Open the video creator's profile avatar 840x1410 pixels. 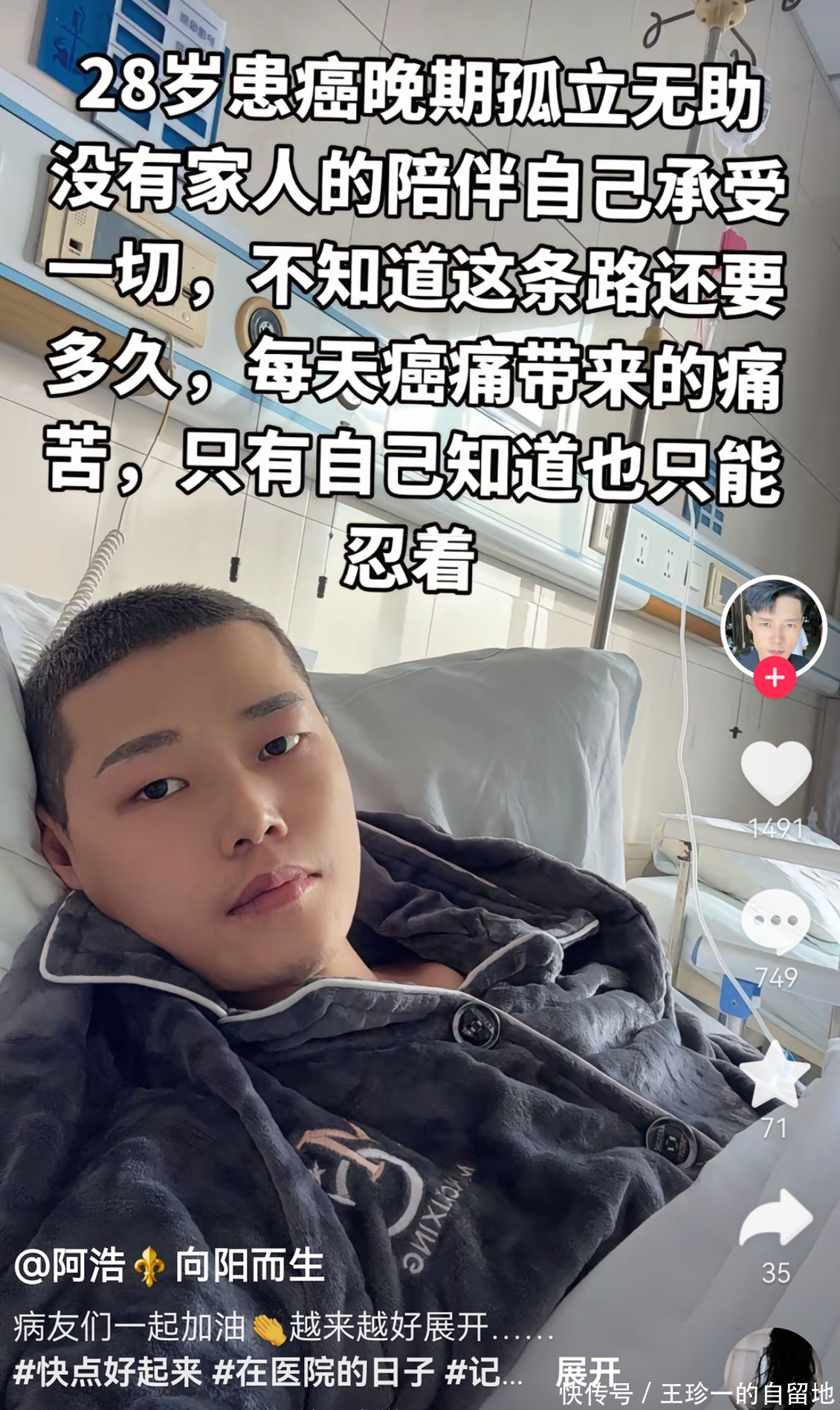[774, 628]
